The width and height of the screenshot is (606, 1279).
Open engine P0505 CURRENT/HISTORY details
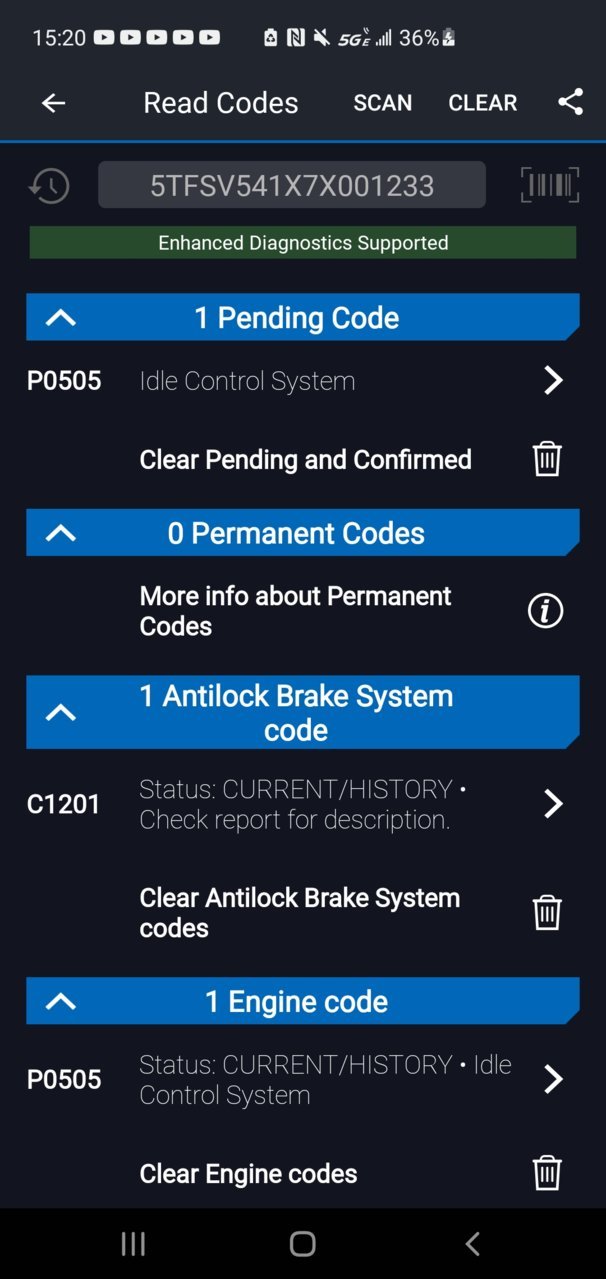click(x=303, y=1079)
